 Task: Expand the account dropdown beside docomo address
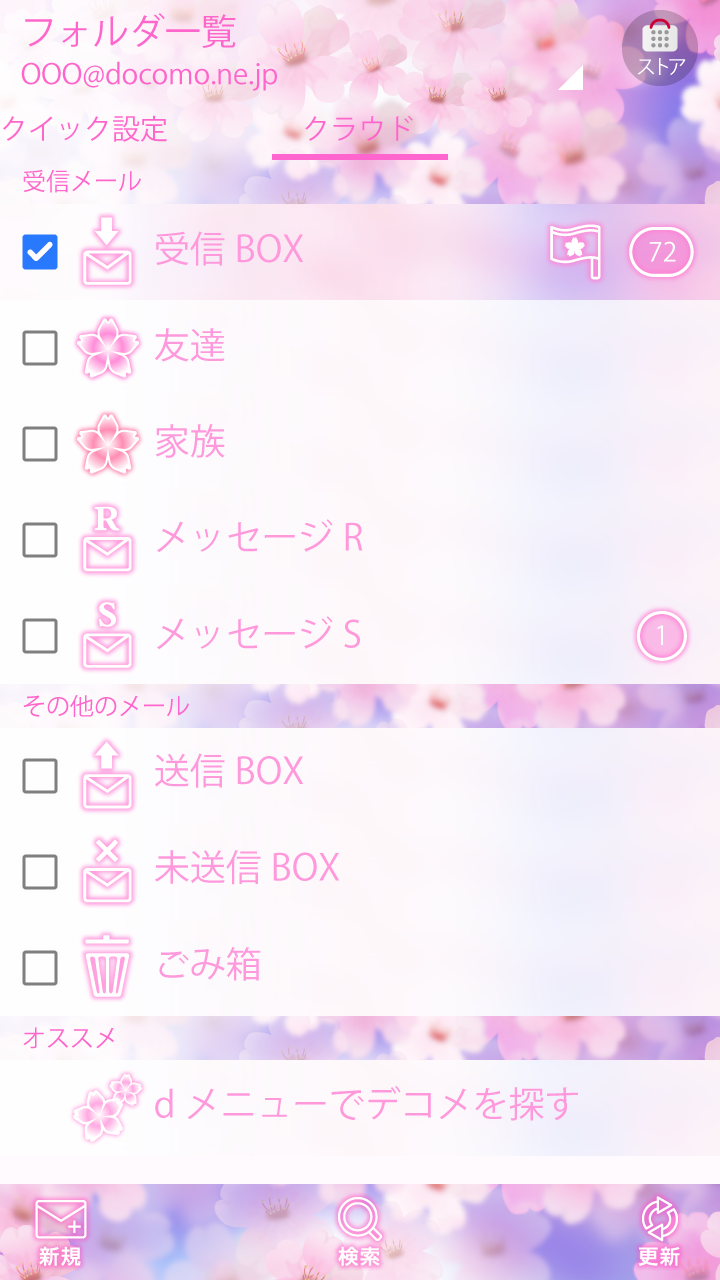570,78
